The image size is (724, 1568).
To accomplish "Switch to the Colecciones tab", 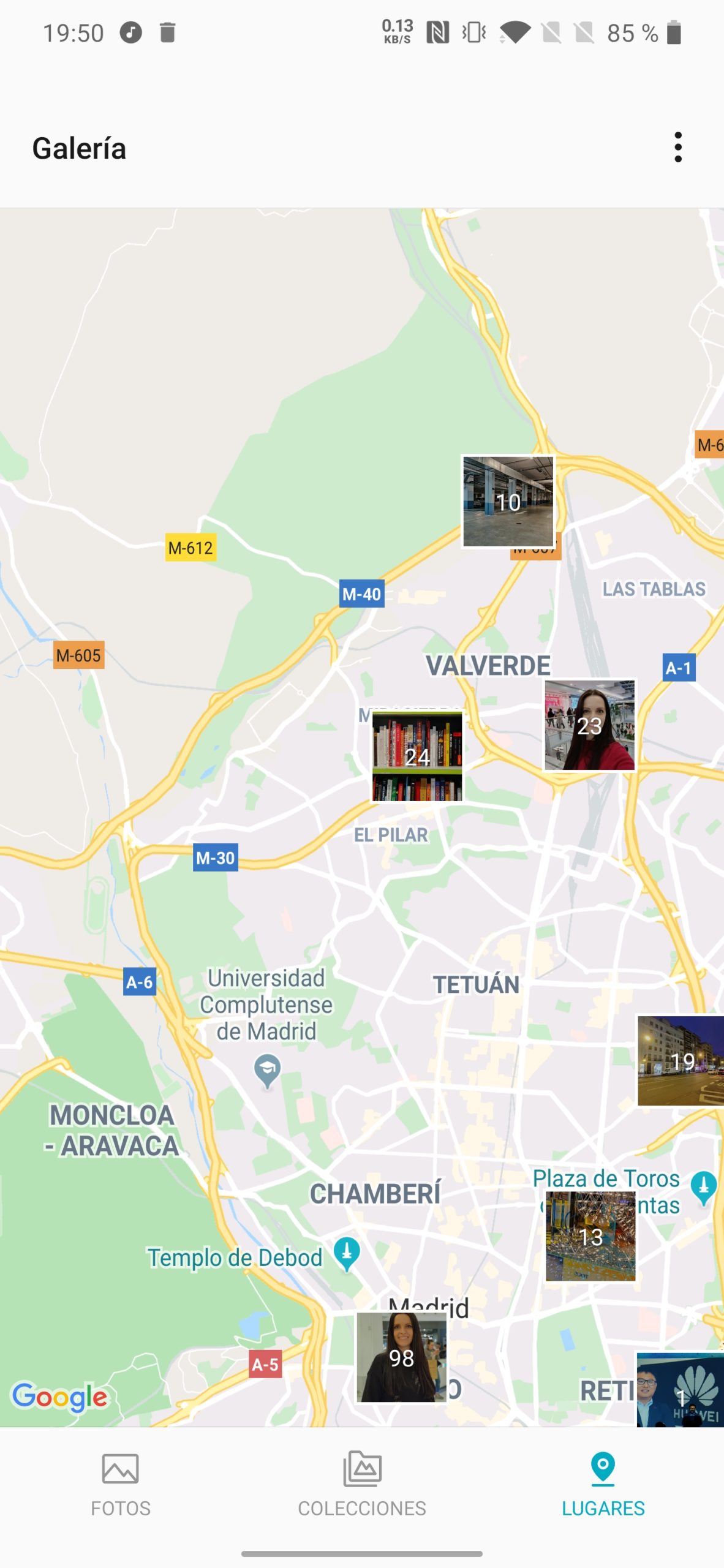I will pos(362,1485).
